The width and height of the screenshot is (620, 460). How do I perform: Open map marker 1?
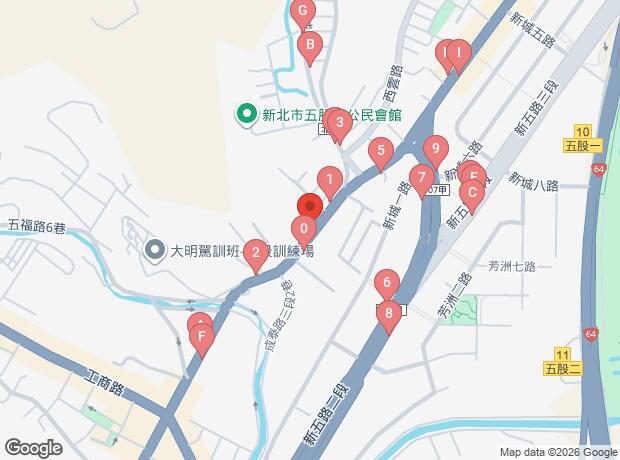pyautogui.click(x=329, y=180)
